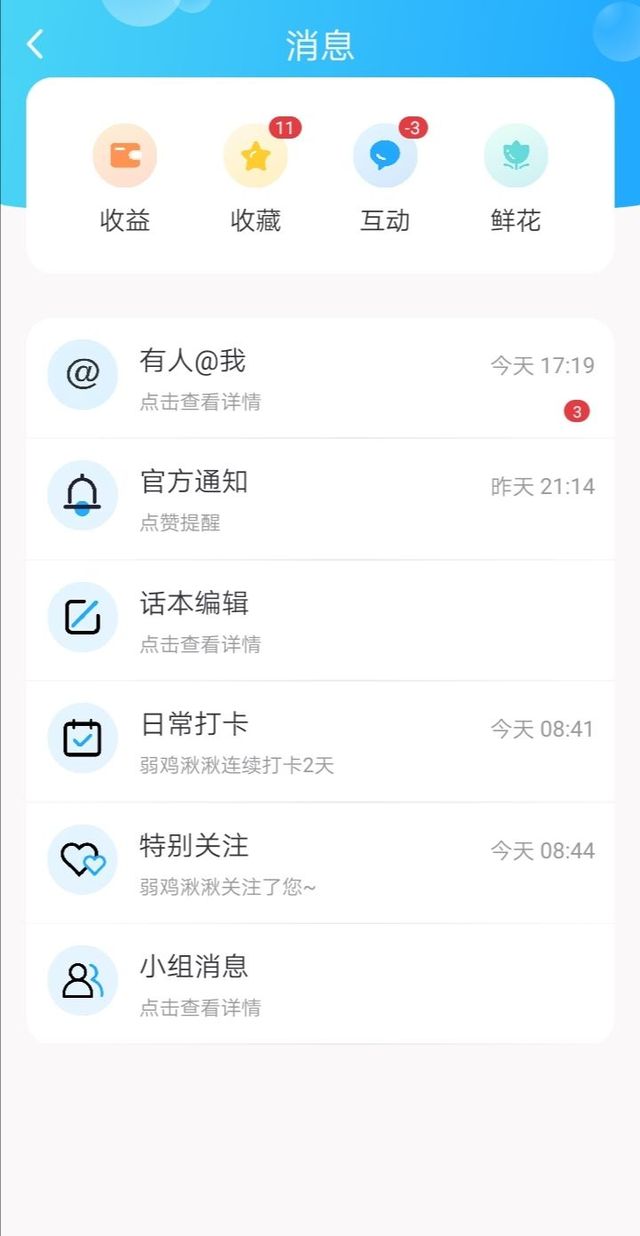Image resolution: width=640 pixels, height=1236 pixels.
Task: Open 特别关注 special follow messages
Action: (320, 862)
